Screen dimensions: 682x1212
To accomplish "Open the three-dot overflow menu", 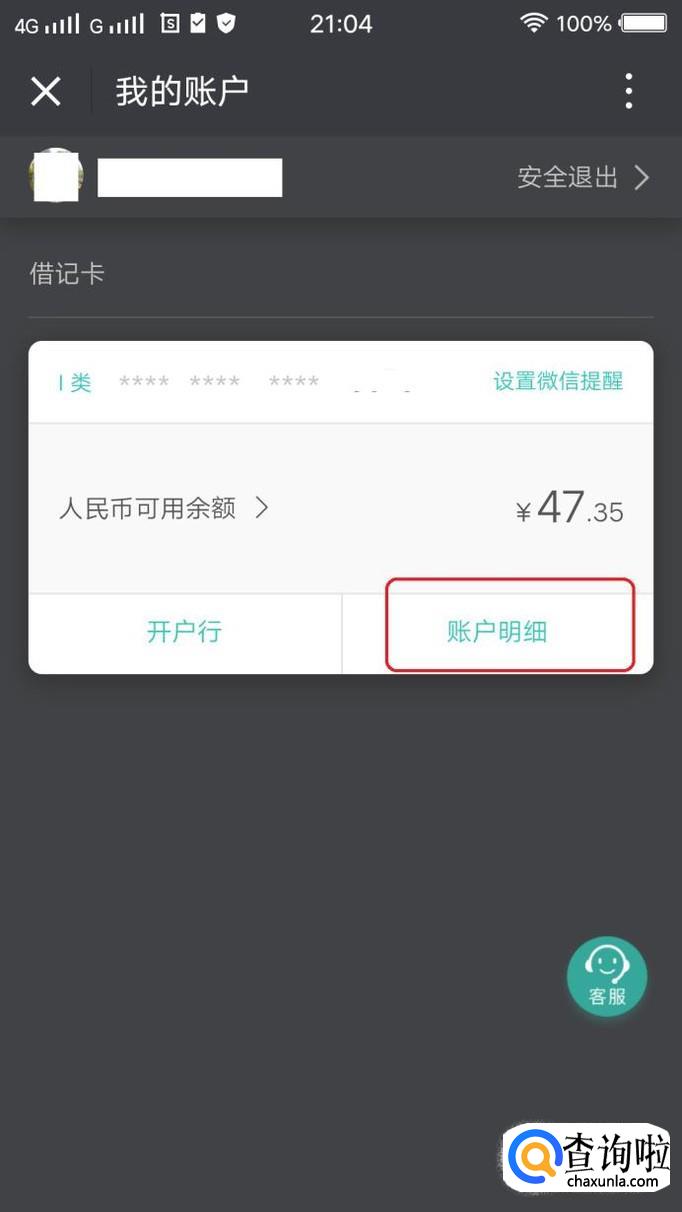I will click(628, 92).
